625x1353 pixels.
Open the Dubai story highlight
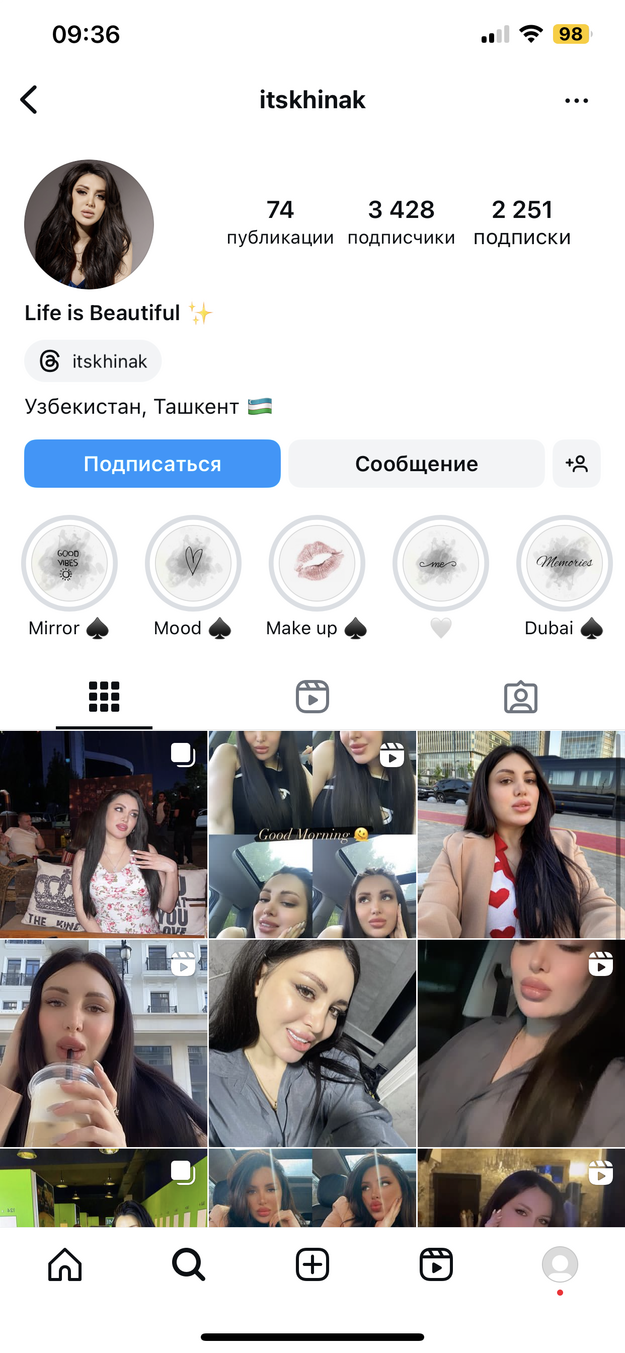[564, 564]
